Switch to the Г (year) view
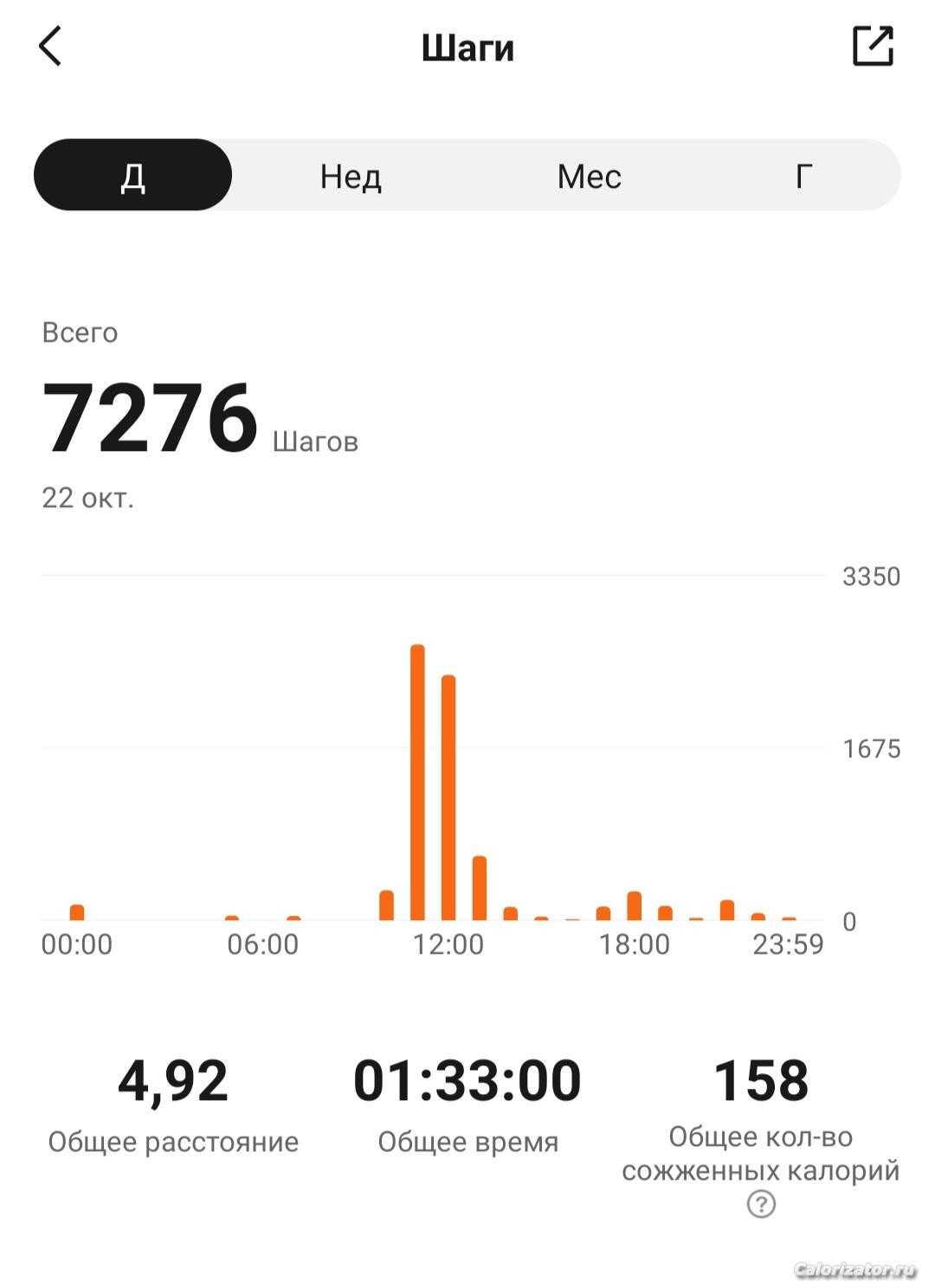 pos(803,176)
